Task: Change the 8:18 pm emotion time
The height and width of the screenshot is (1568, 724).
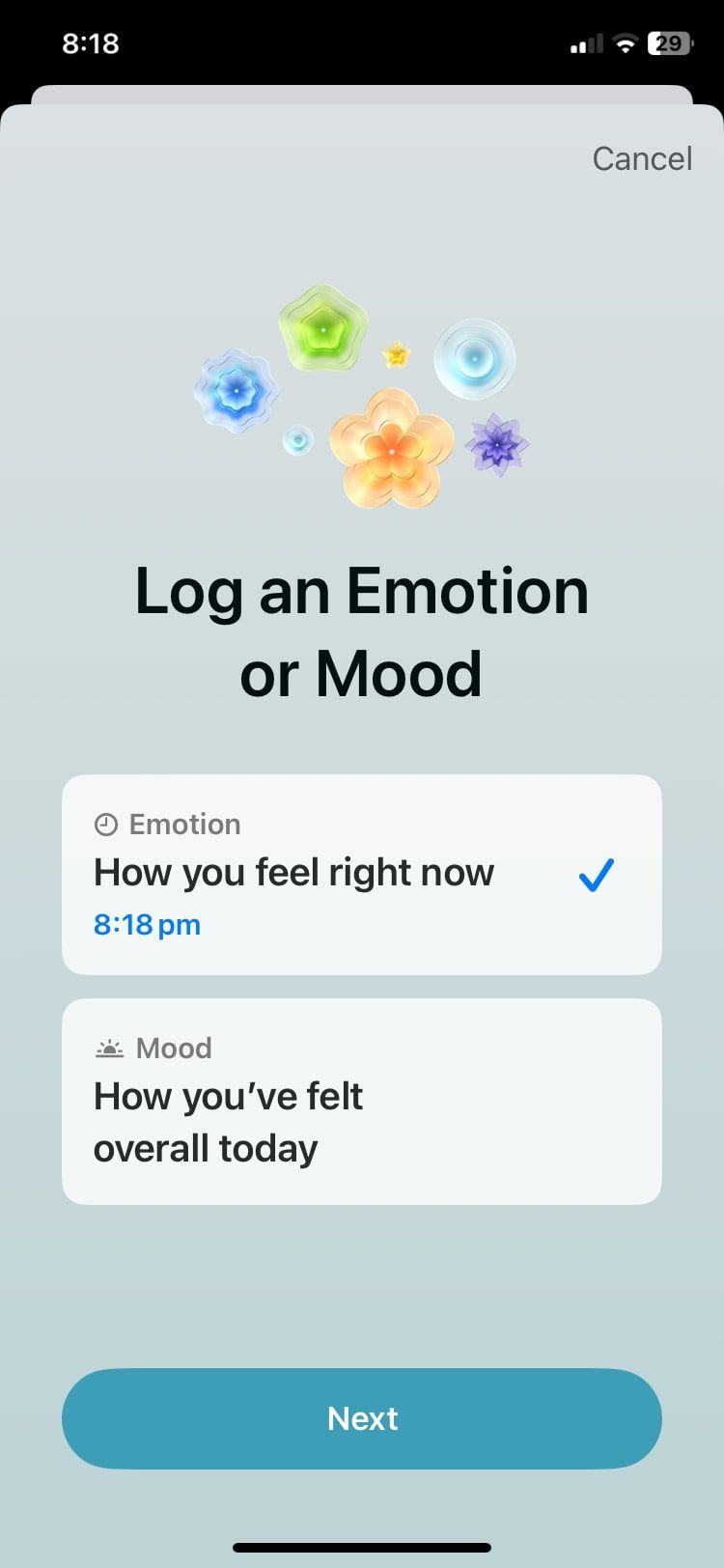Action: point(147,925)
